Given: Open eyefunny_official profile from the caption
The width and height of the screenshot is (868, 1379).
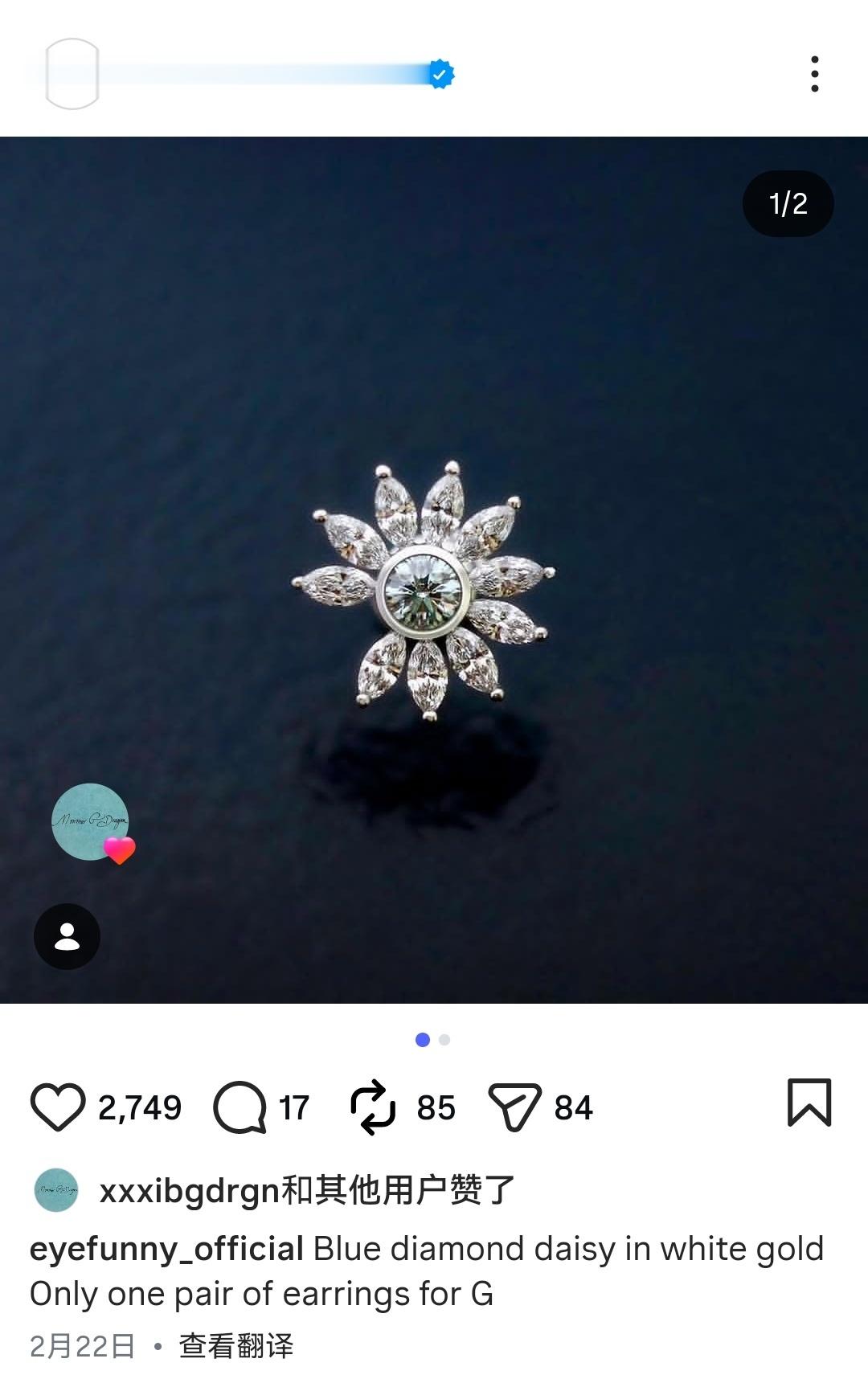Looking at the screenshot, I should (166, 1249).
